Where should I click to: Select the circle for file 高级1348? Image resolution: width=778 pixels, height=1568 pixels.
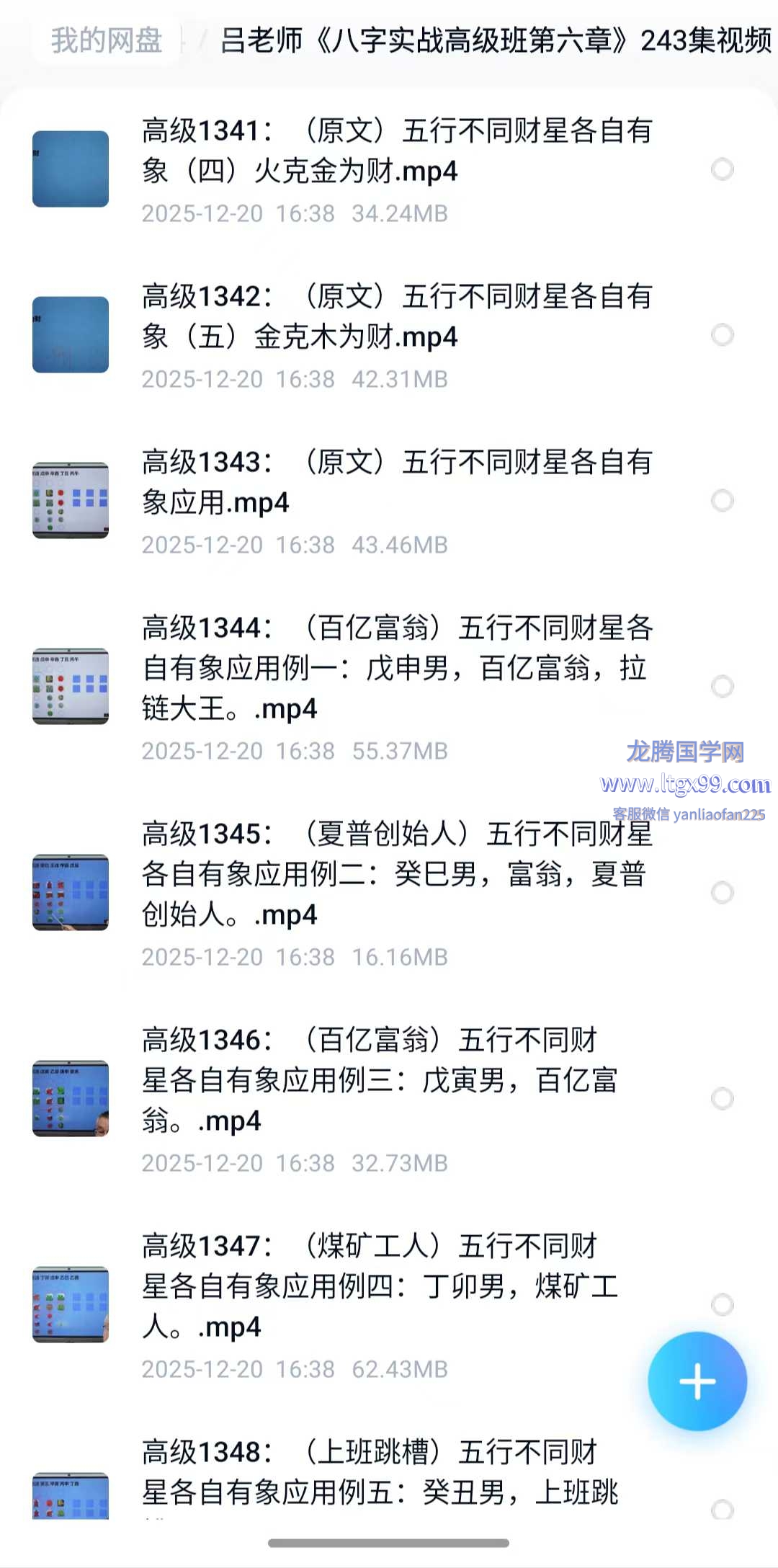point(722,1509)
